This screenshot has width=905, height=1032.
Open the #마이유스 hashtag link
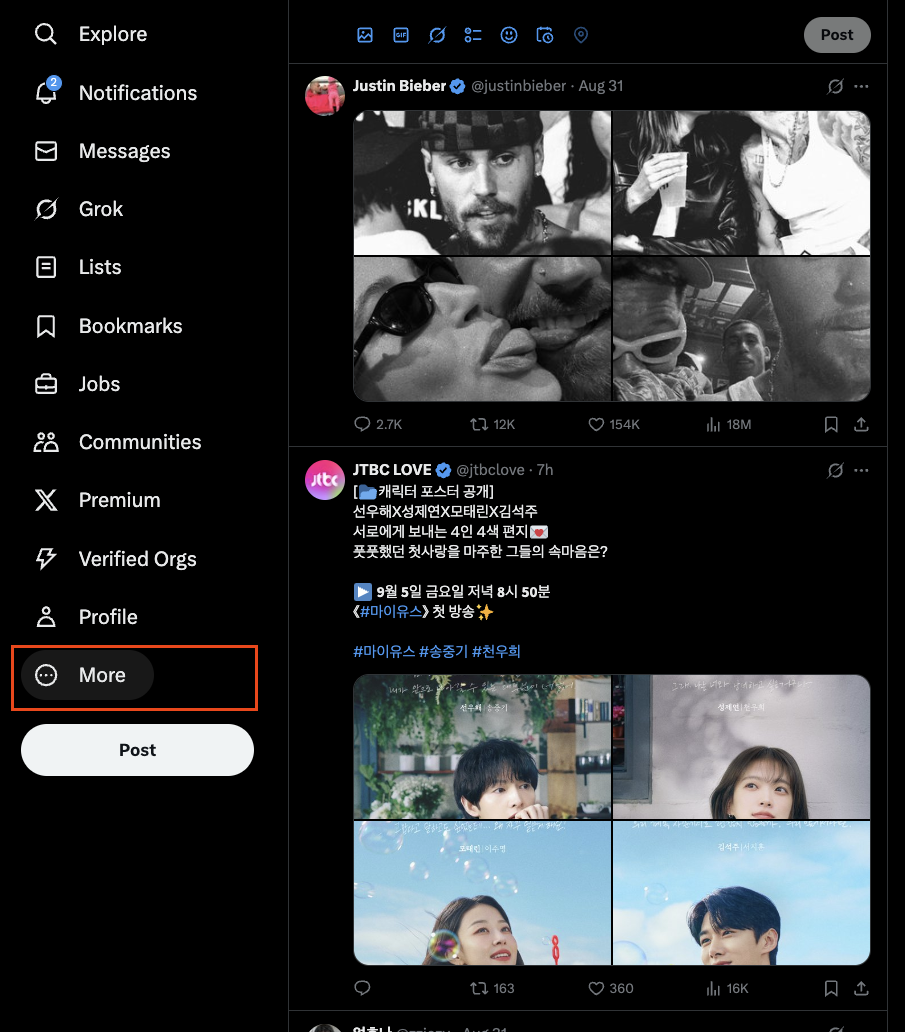(x=392, y=612)
